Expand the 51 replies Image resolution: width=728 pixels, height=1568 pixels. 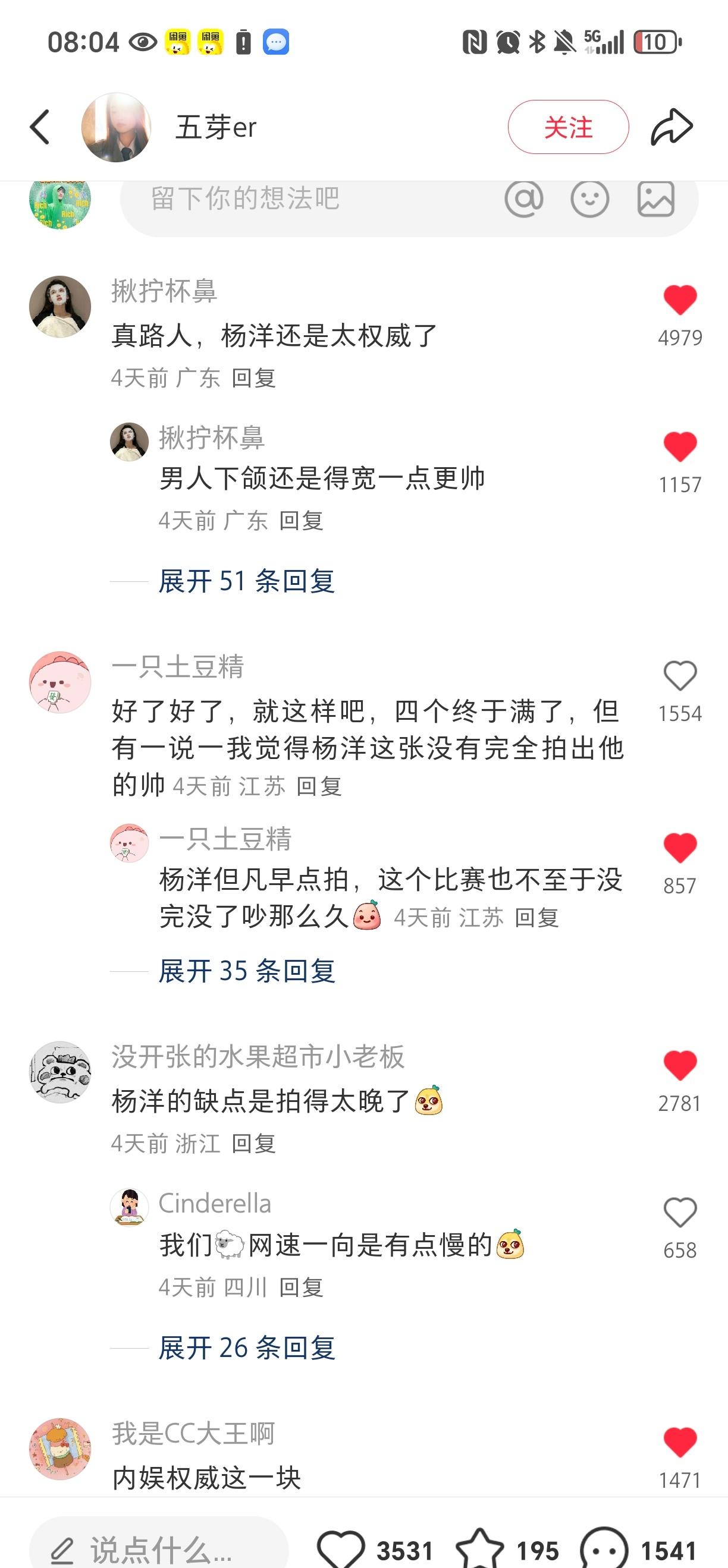(246, 581)
